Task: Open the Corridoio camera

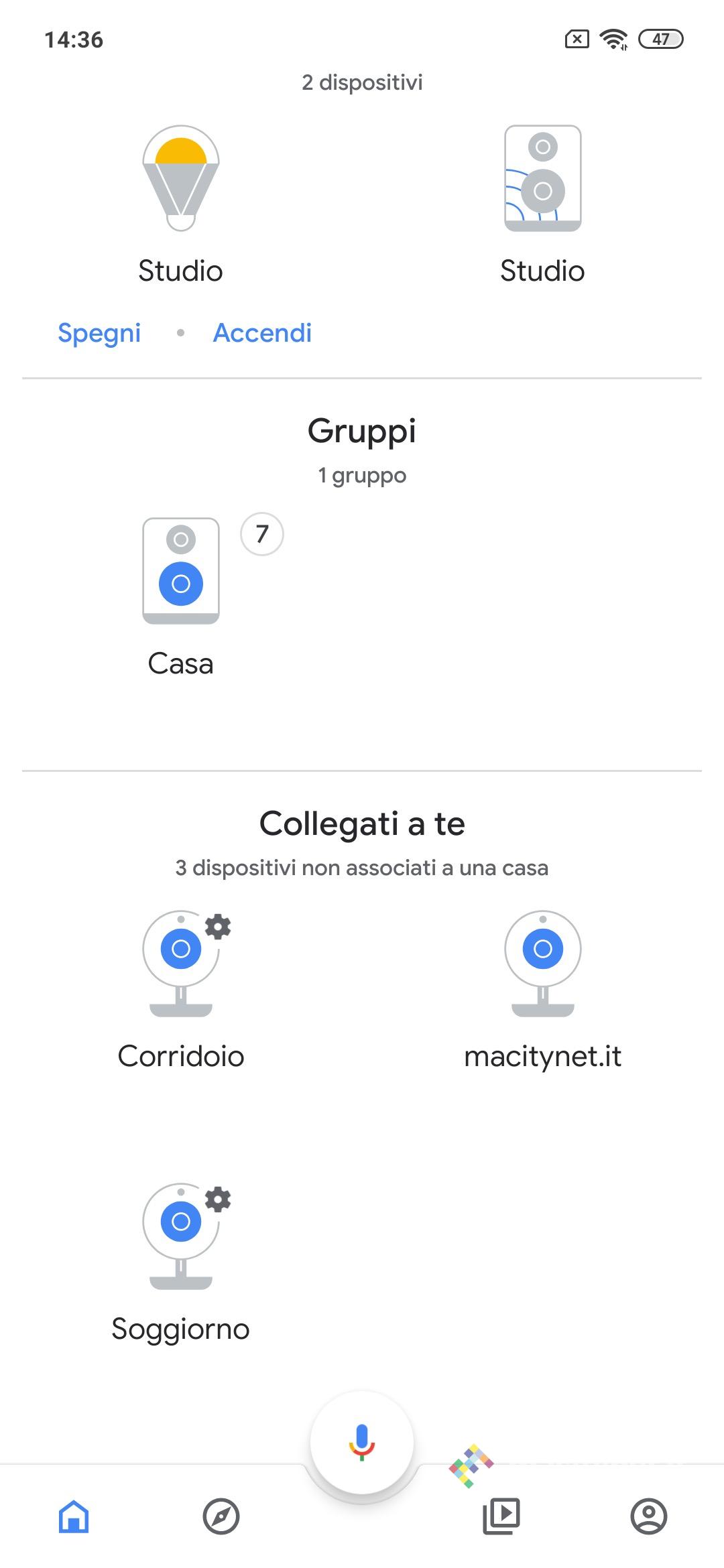Action: (180, 964)
